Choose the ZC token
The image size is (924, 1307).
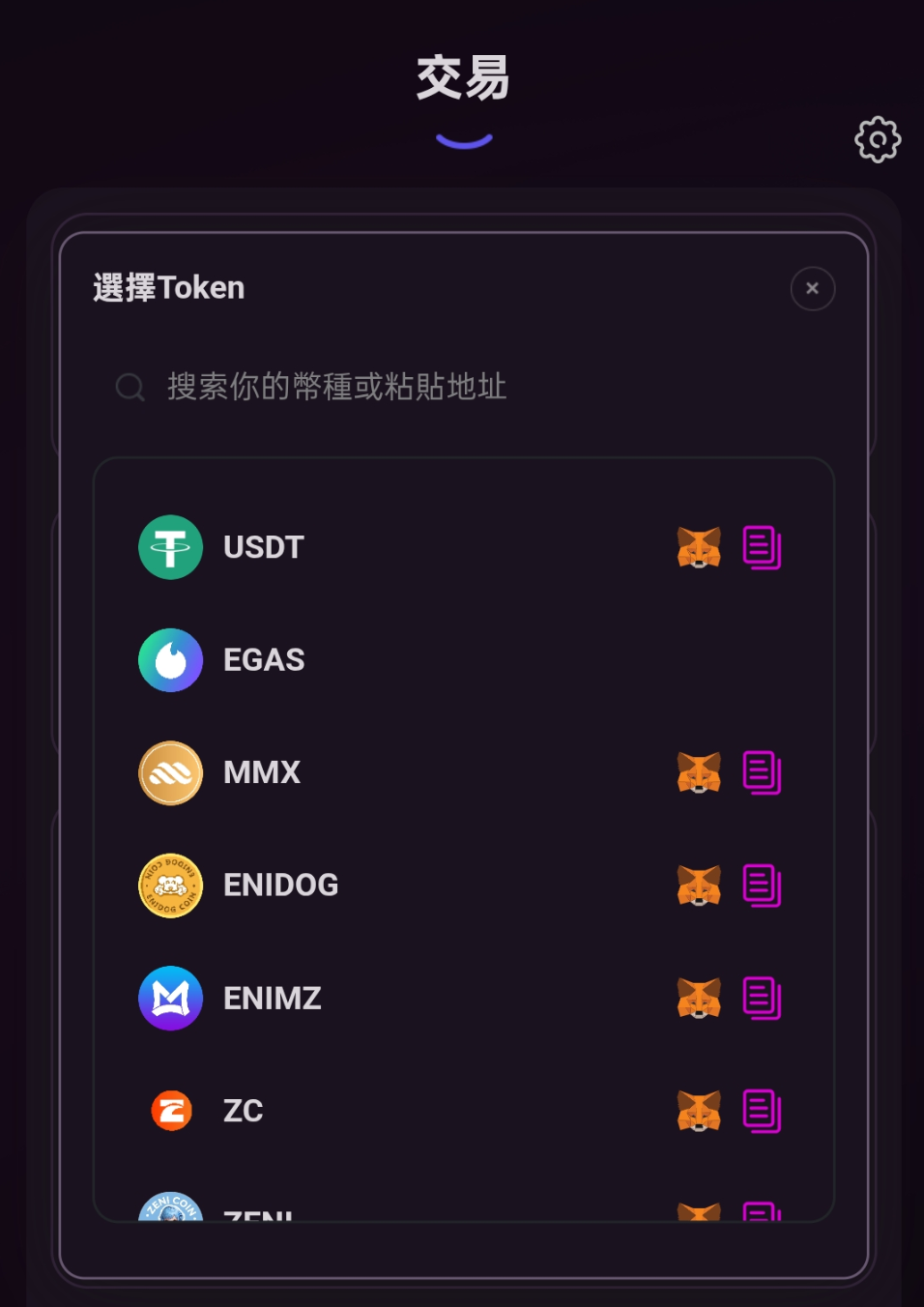point(243,1111)
